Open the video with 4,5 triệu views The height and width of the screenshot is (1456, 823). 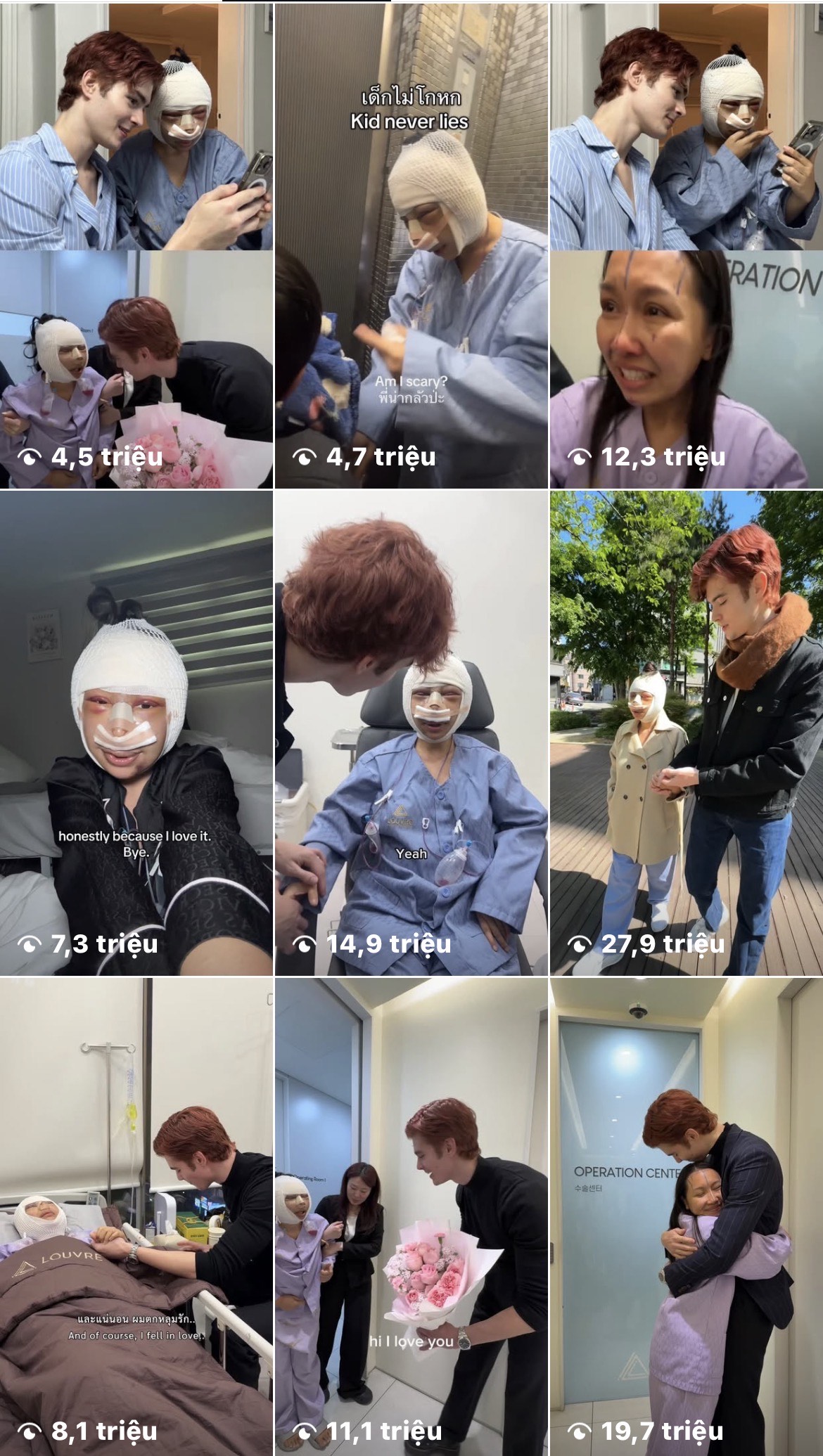click(x=136, y=246)
